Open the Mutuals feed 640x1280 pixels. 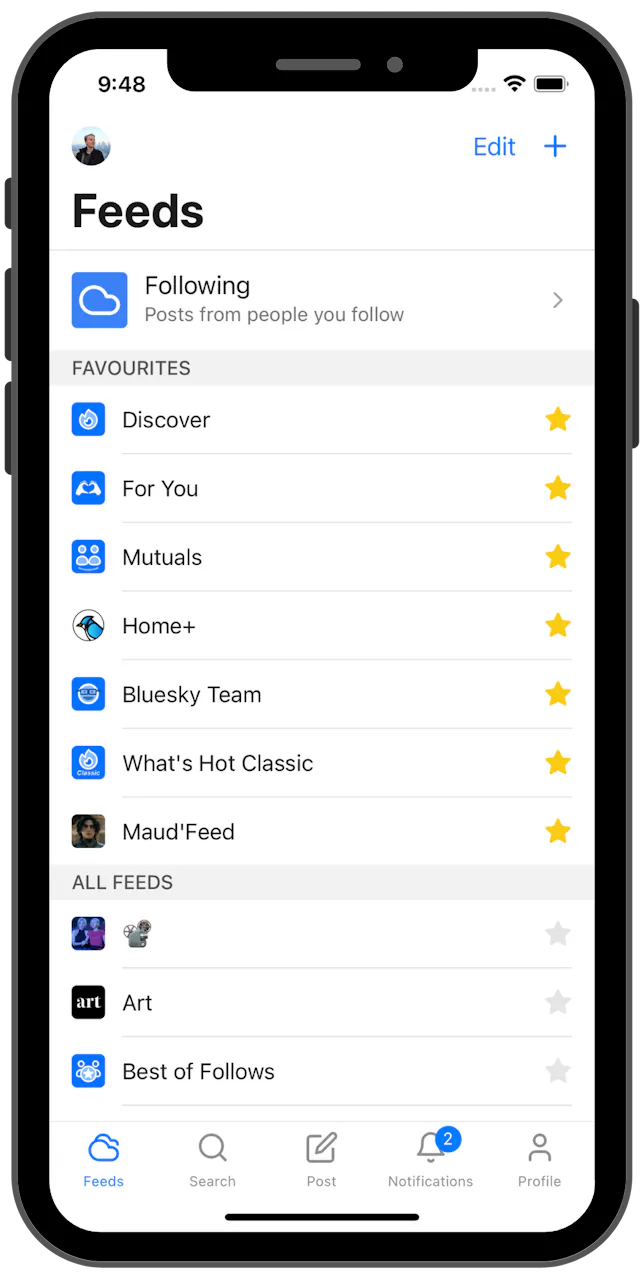tap(322, 557)
